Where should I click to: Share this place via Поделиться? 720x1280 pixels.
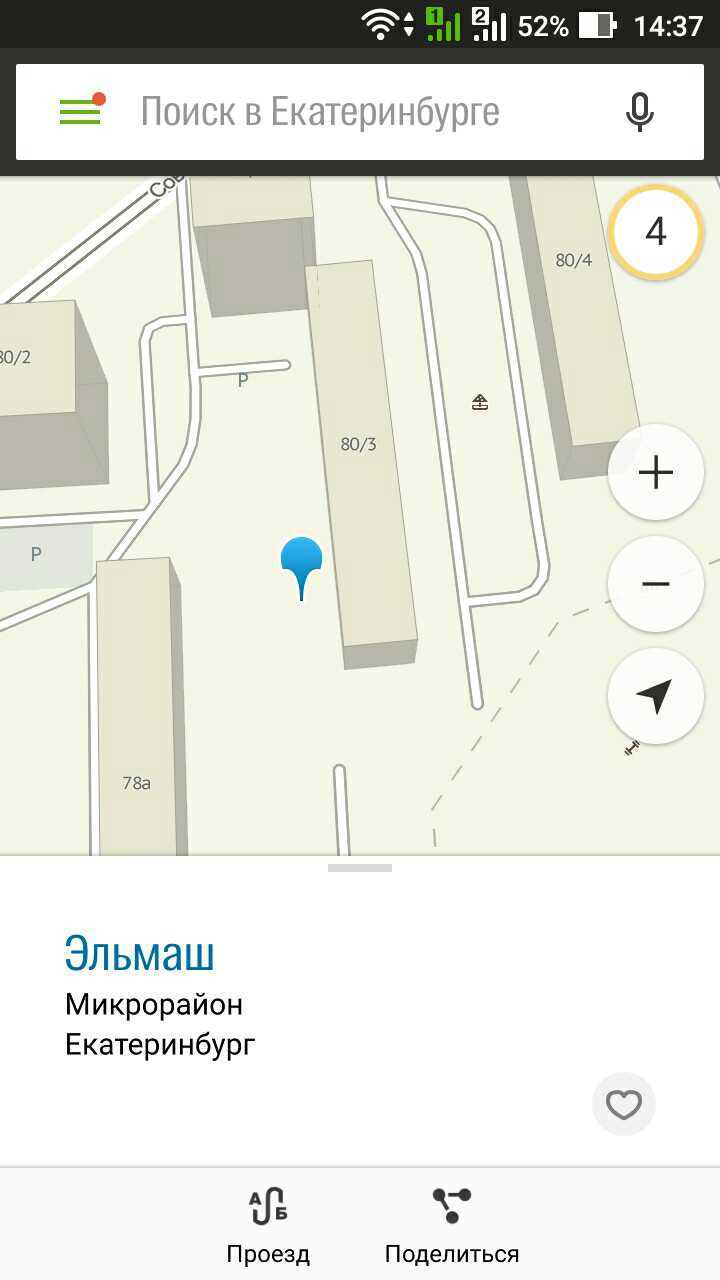[452, 1224]
